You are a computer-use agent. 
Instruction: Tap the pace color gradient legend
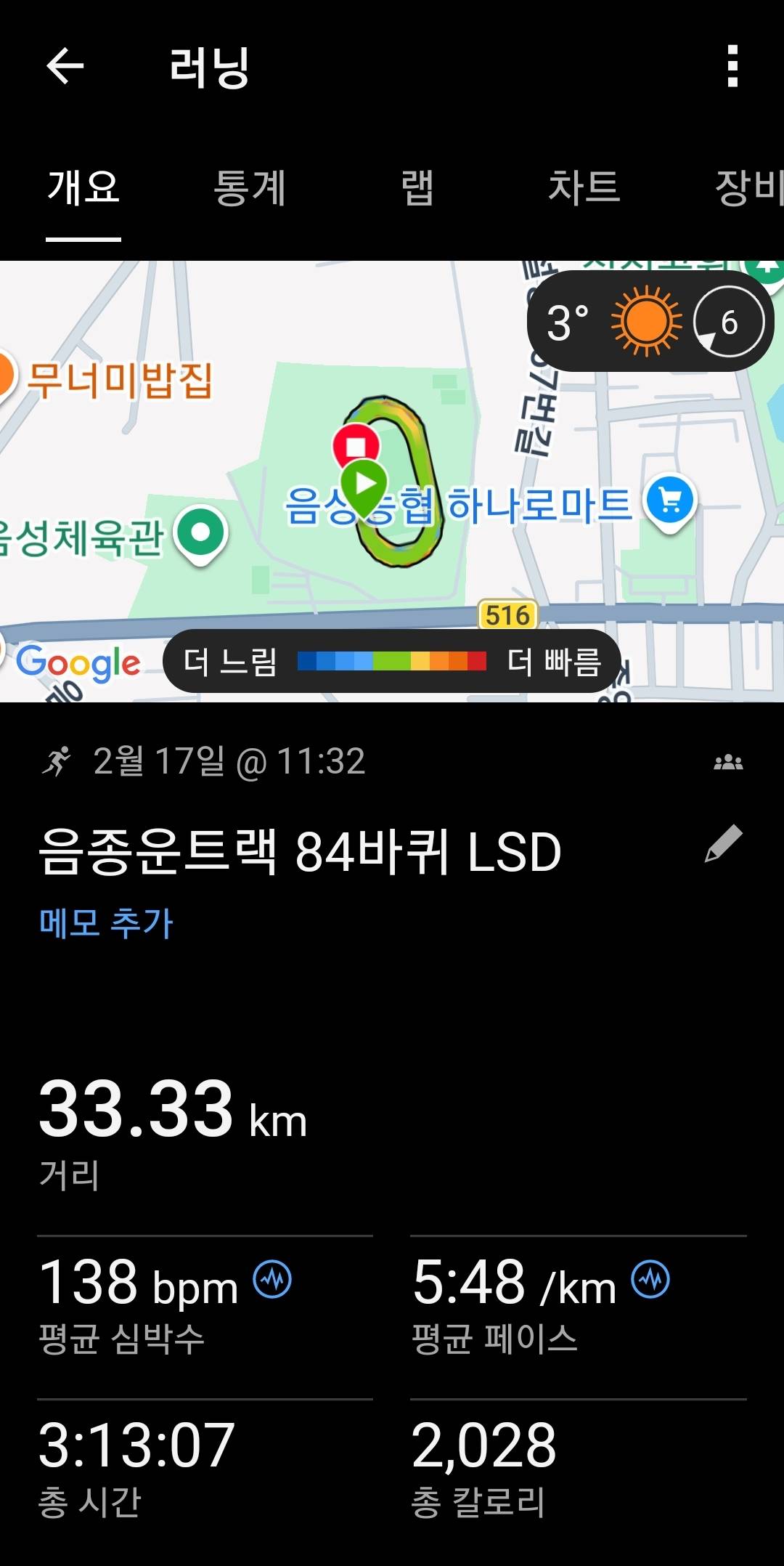392,661
